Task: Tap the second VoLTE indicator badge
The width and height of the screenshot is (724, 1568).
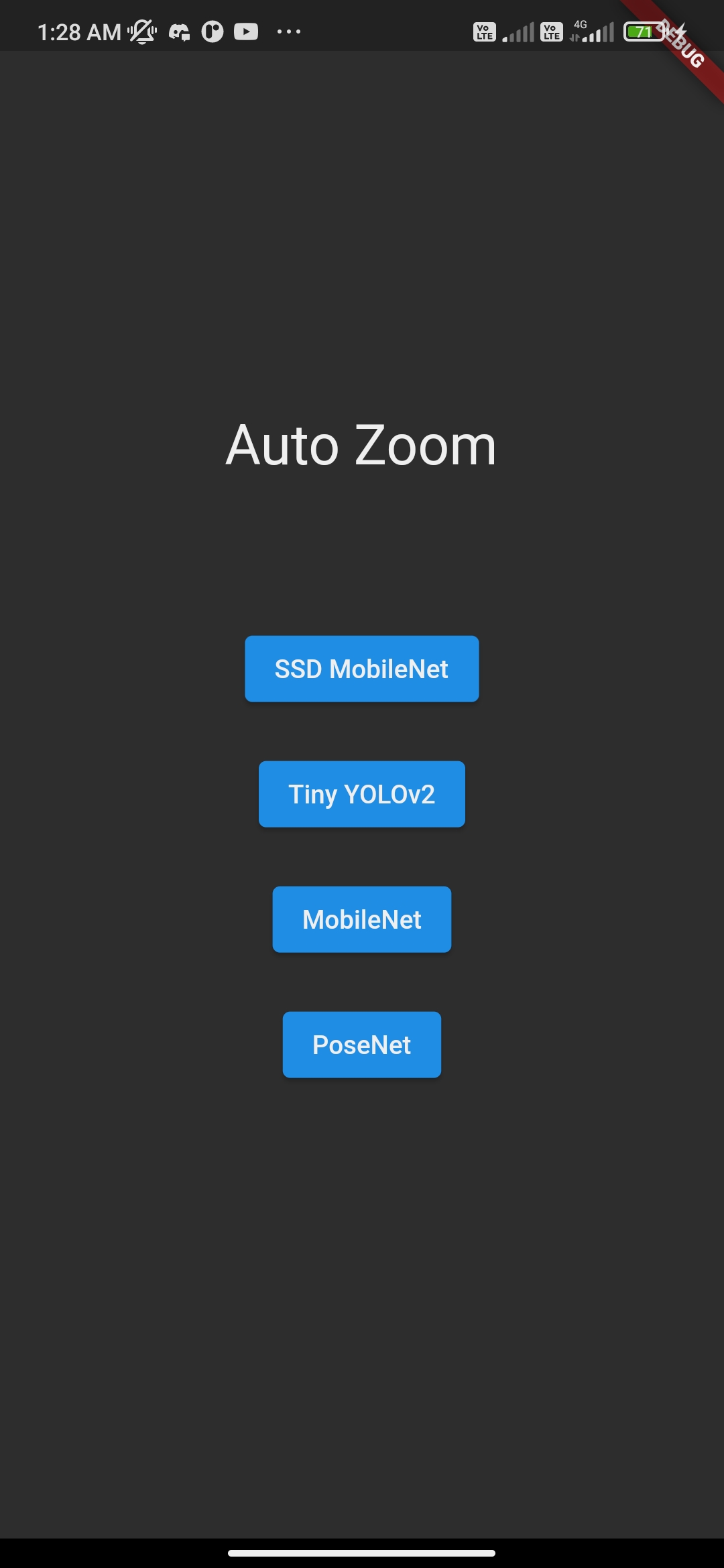Action: (x=550, y=31)
